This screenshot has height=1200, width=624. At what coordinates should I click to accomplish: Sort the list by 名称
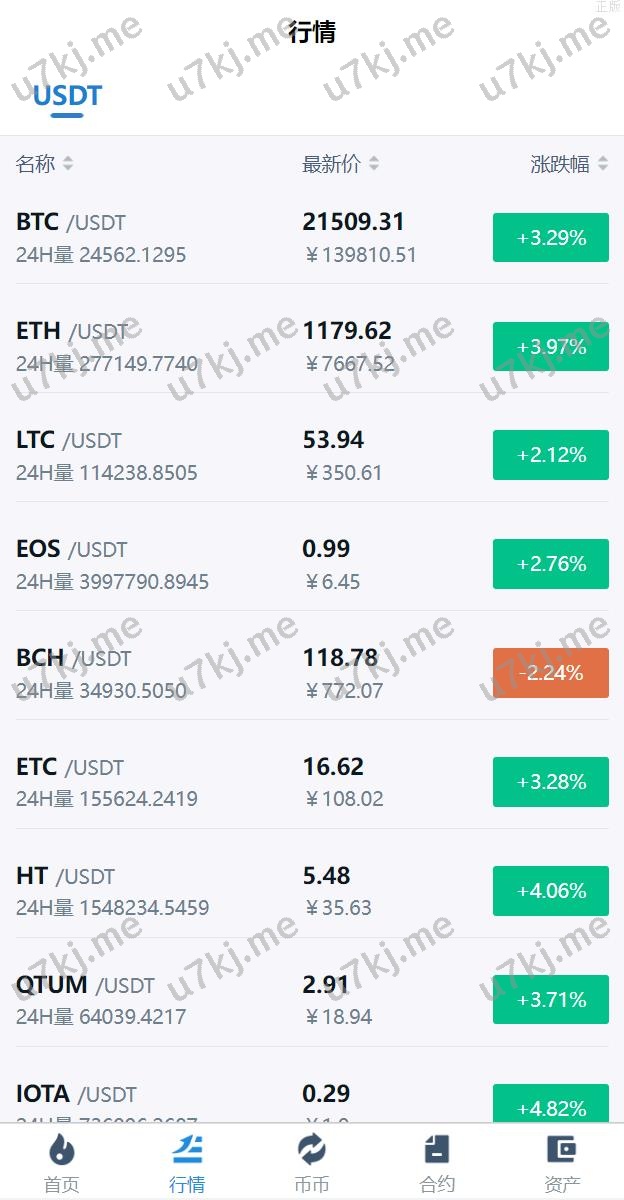click(44, 164)
